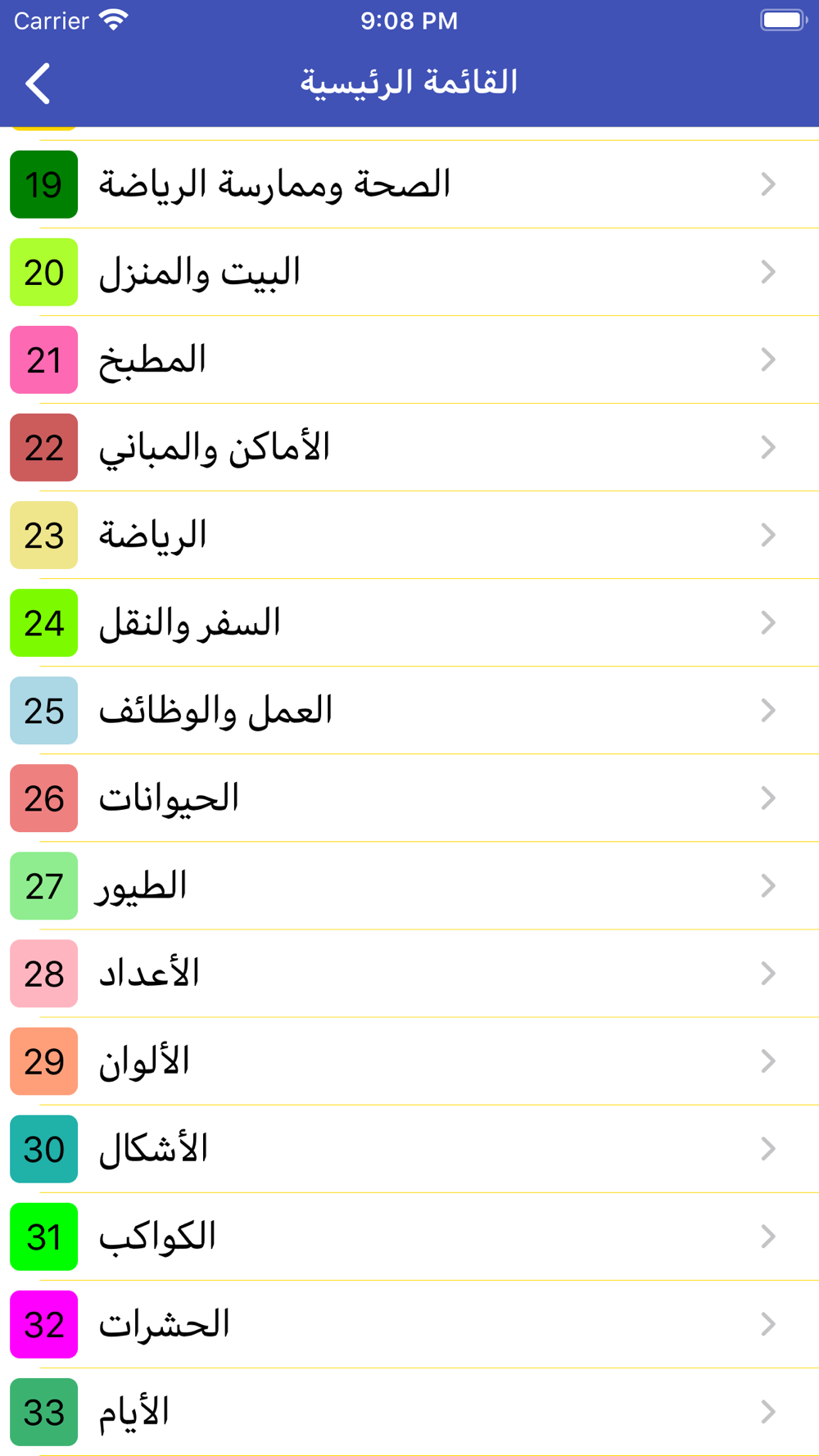This screenshot has width=819, height=1456.
Task: Open category 24 السفر والنقل
Action: (x=409, y=622)
